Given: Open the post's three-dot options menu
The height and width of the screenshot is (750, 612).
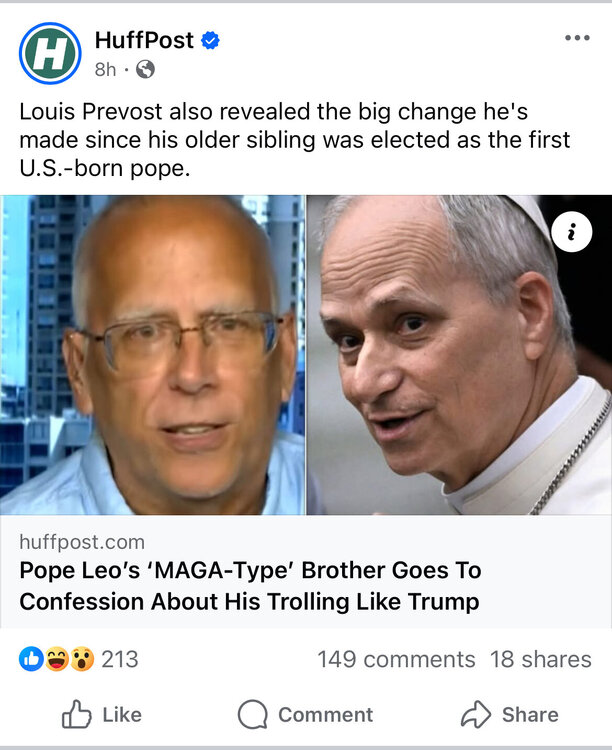Looking at the screenshot, I should (577, 38).
